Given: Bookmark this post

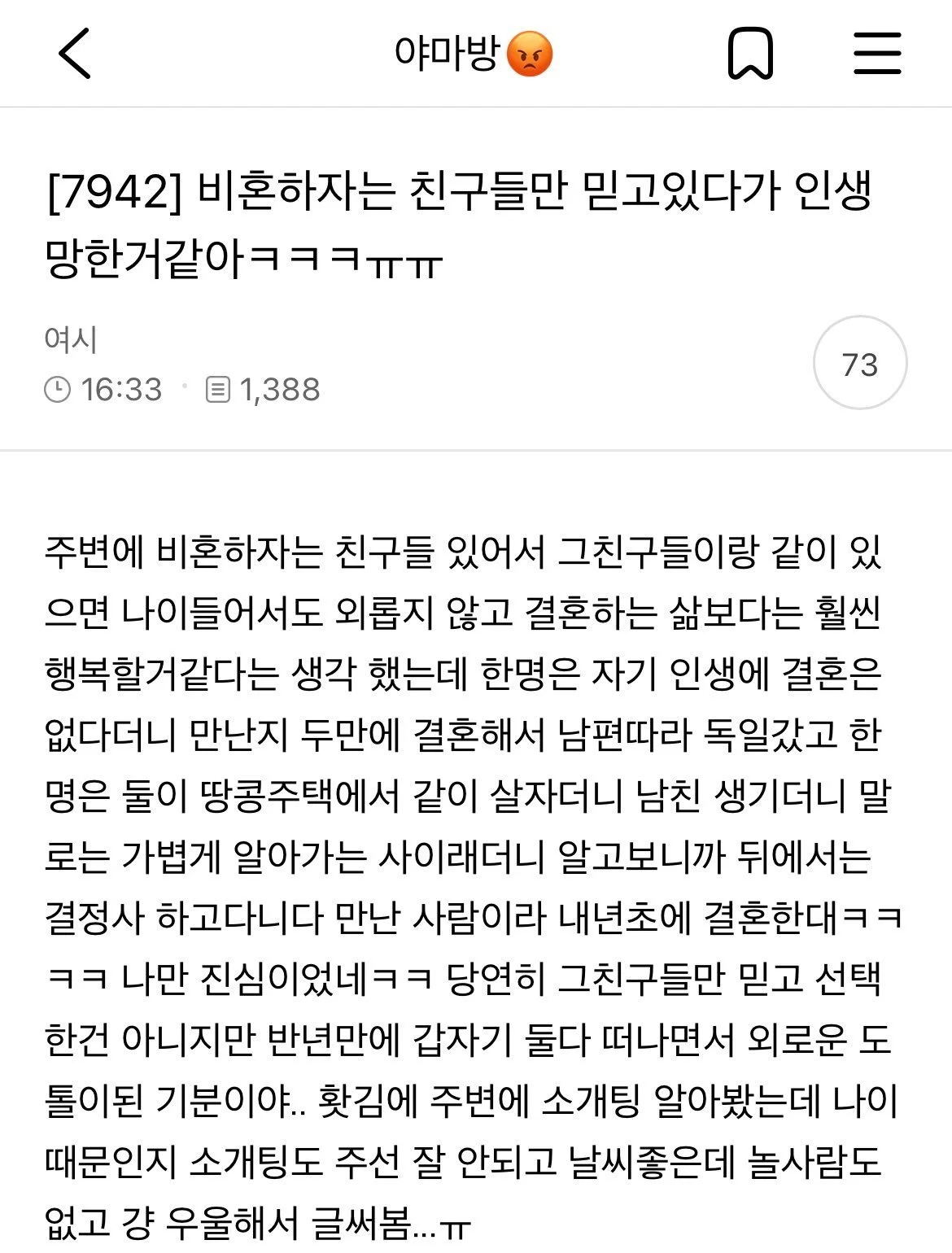Looking at the screenshot, I should click(749, 54).
